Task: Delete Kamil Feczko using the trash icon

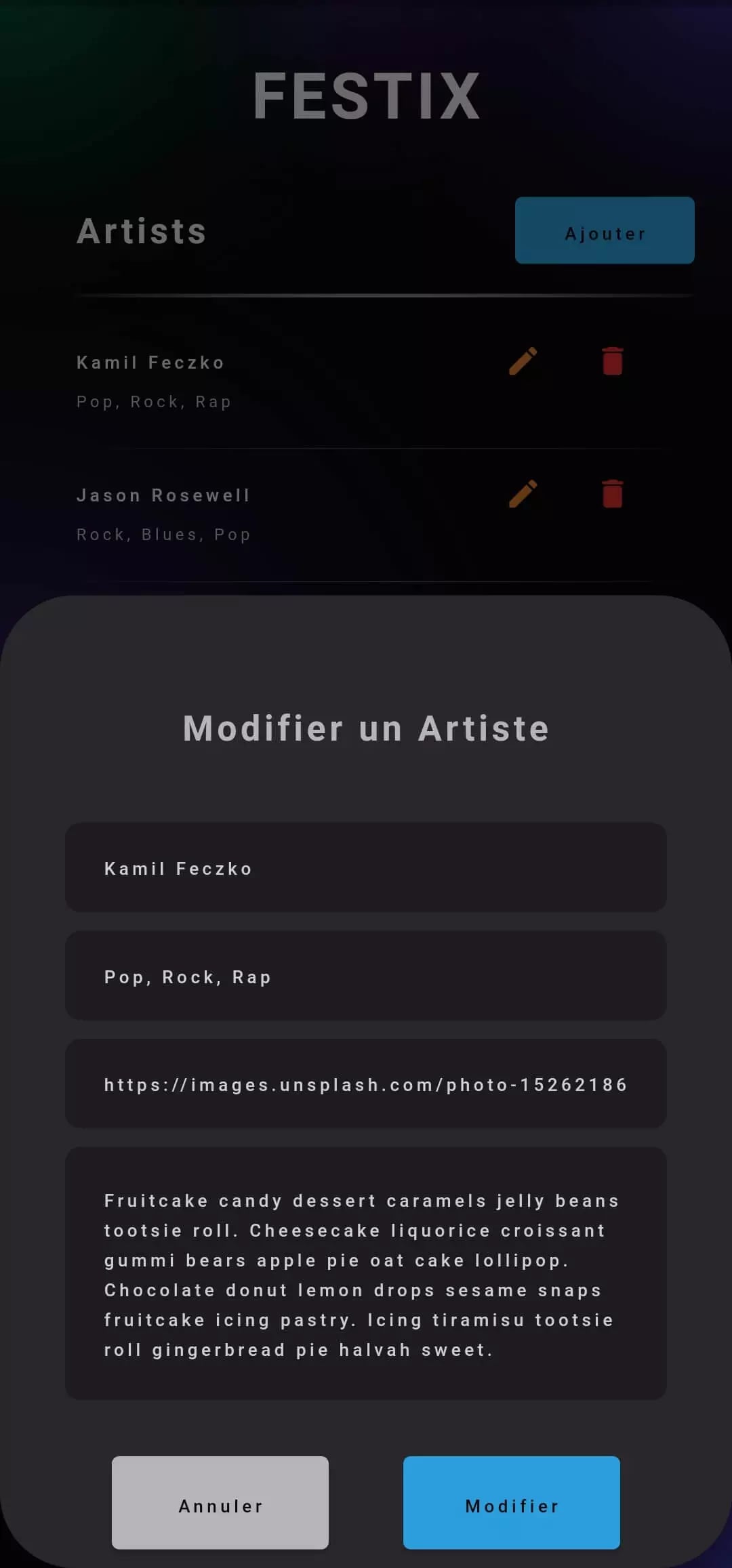Action: click(613, 361)
